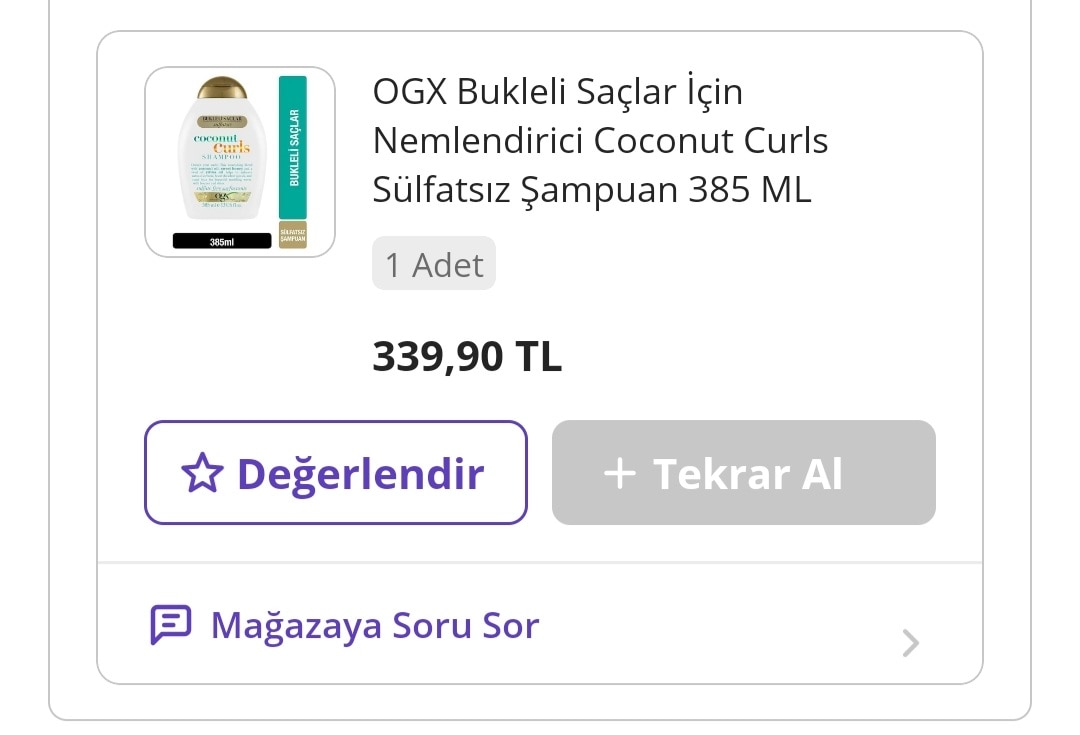Tap Tekrar Al to reorder the shampoo
The image size is (1080, 735).
pos(743,473)
